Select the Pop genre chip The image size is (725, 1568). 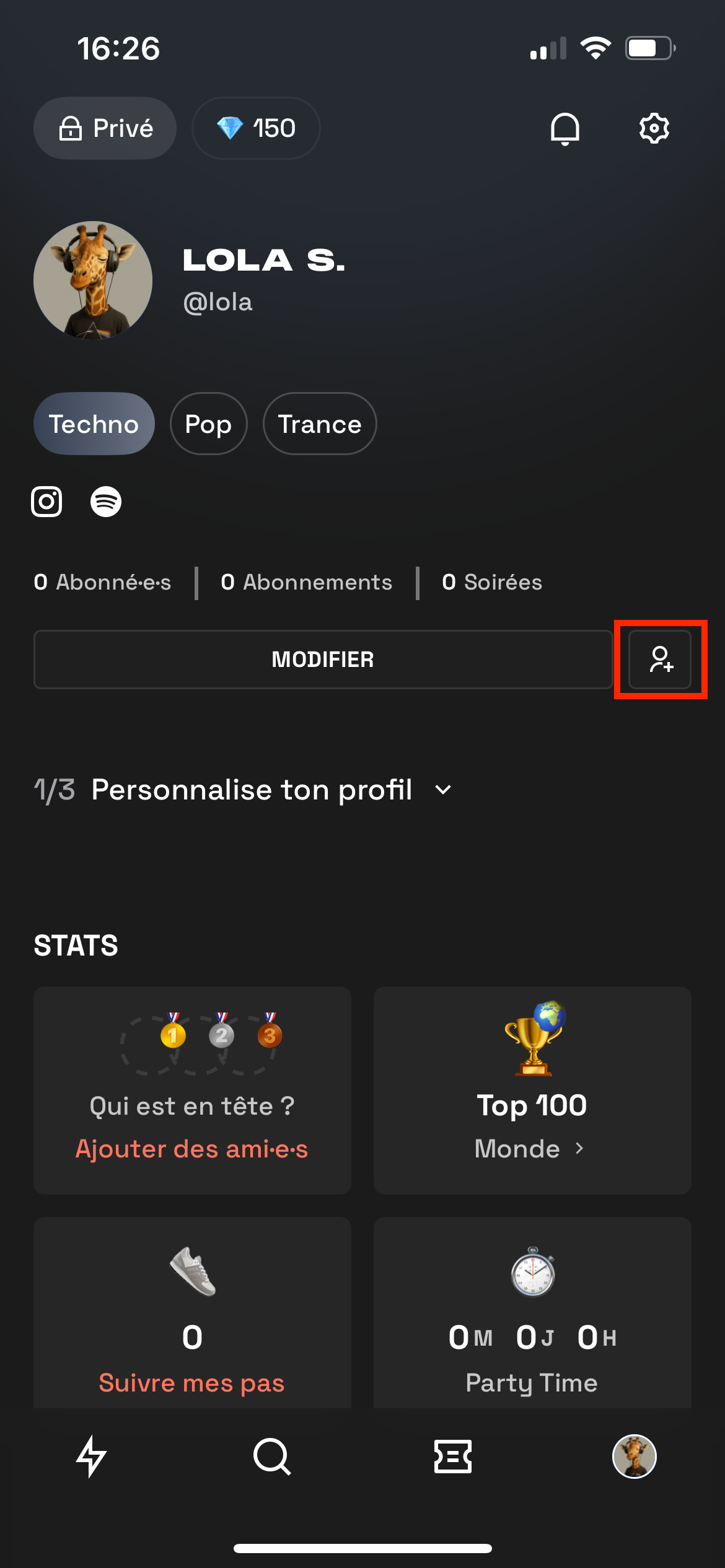209,424
